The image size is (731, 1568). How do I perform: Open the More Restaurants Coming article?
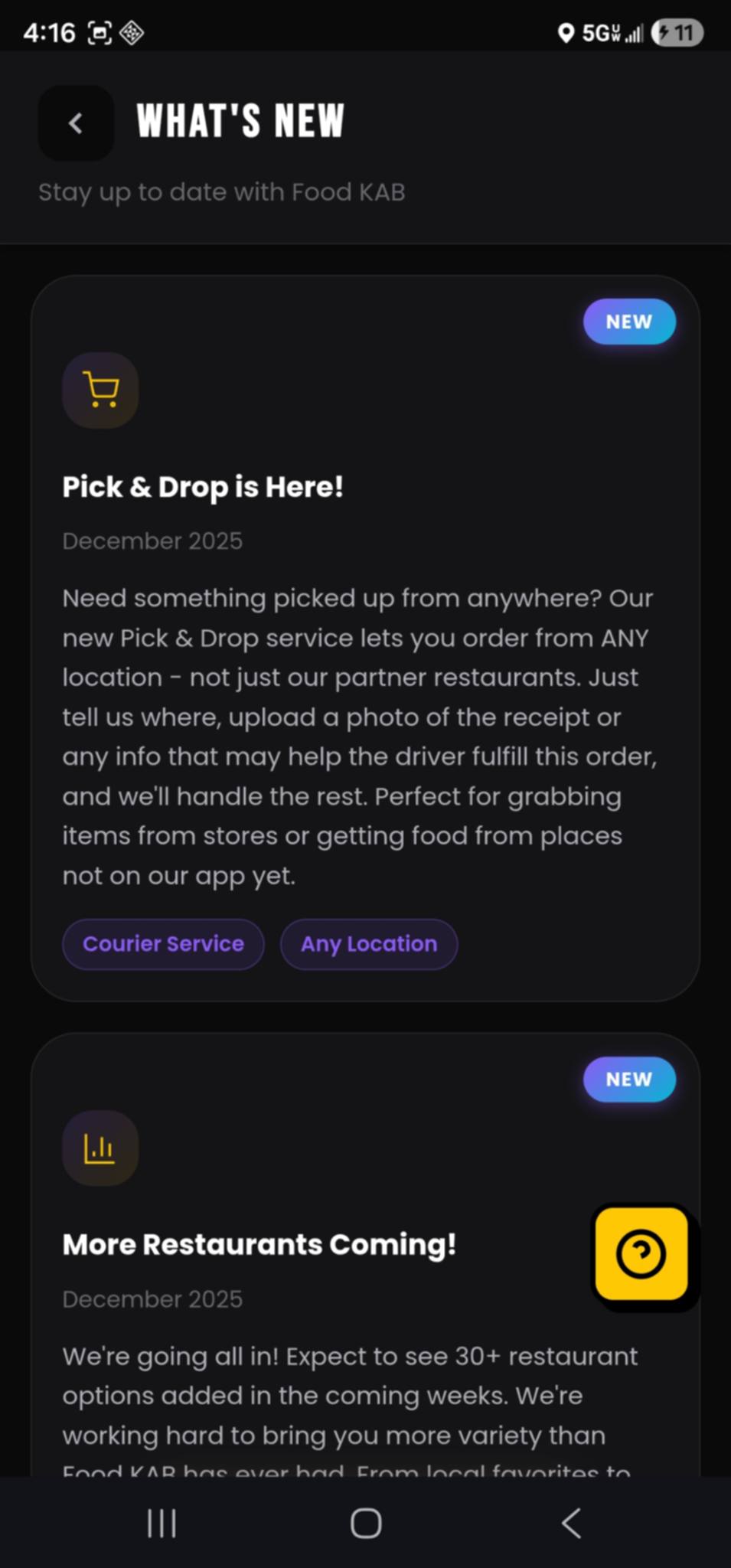tap(259, 1244)
